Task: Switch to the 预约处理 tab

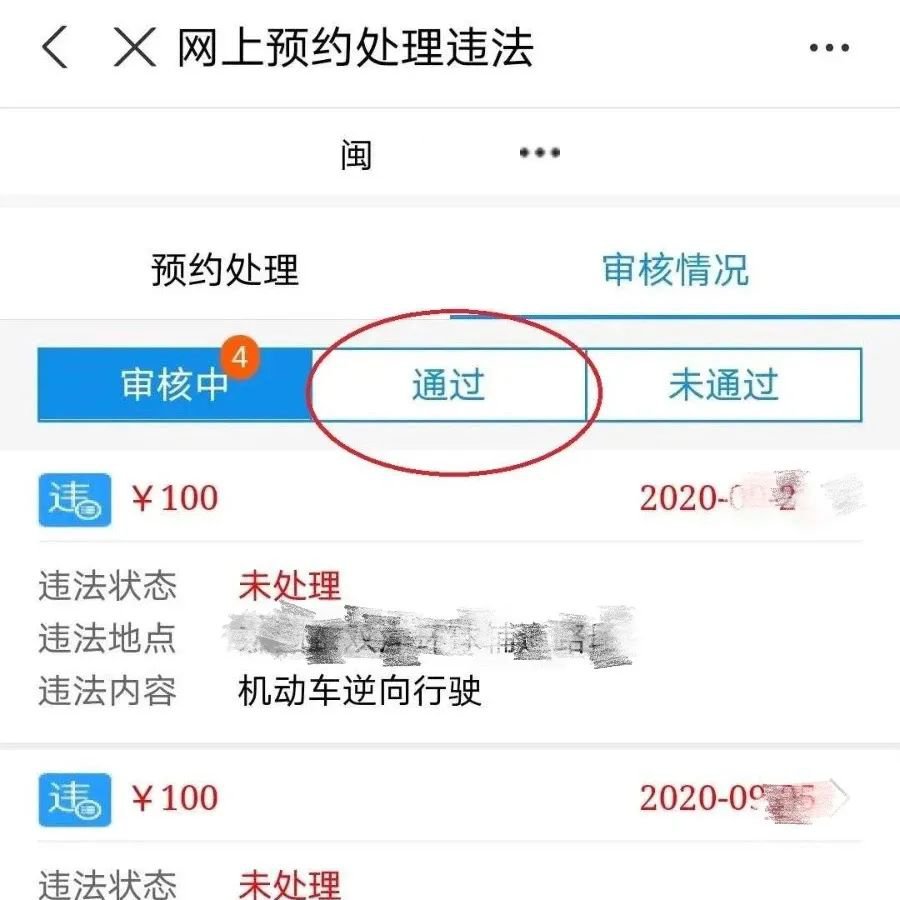Action: (x=225, y=270)
